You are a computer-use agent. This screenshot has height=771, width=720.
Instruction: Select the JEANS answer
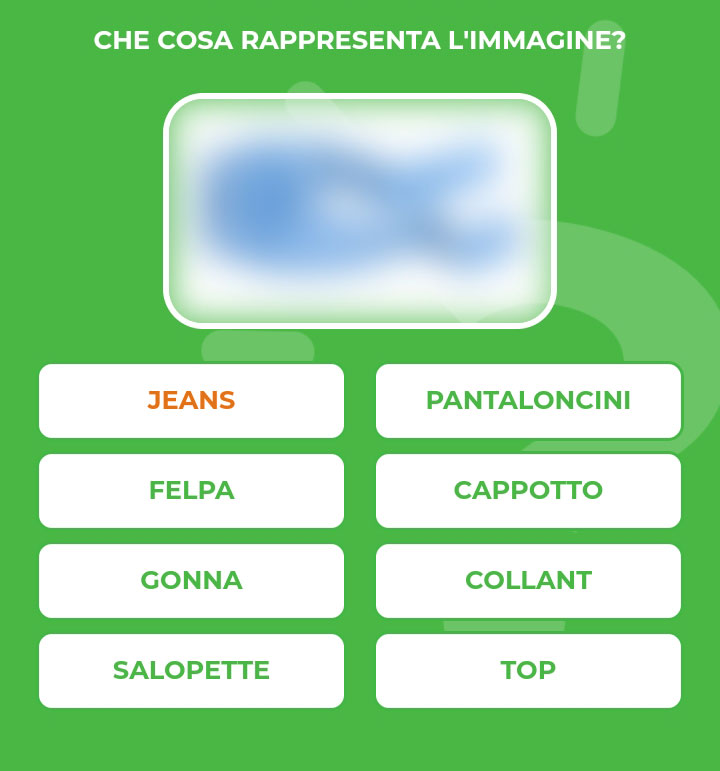pos(191,401)
